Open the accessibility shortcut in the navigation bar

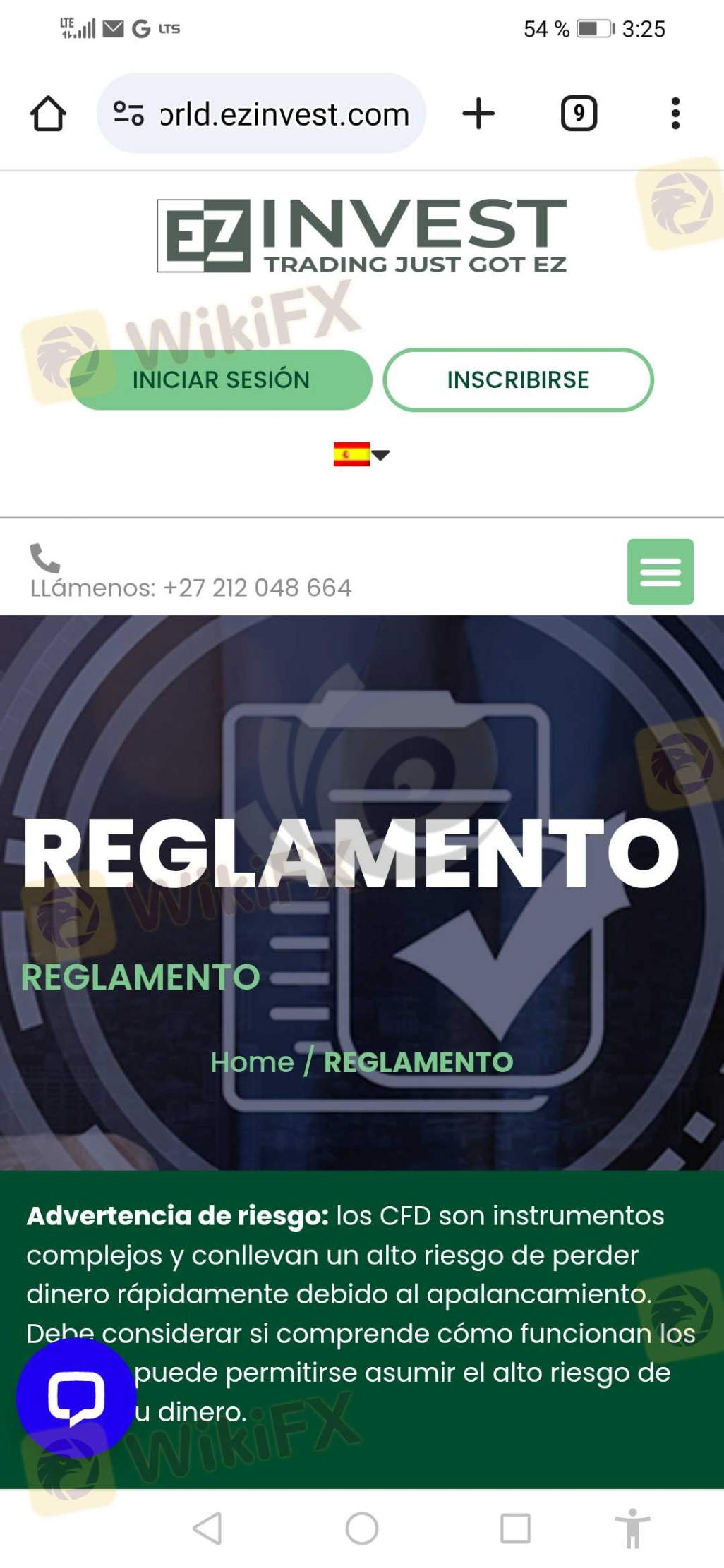(632, 1529)
